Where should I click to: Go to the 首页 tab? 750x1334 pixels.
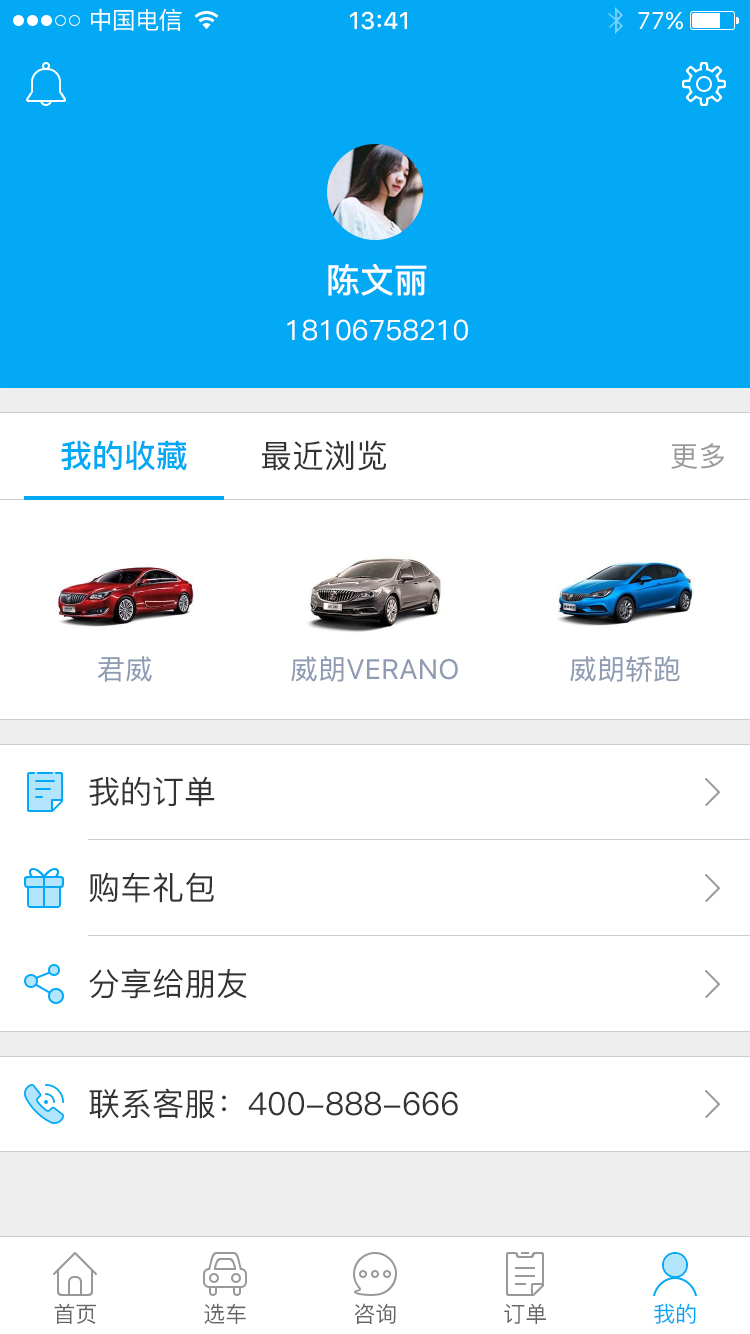point(75,1288)
